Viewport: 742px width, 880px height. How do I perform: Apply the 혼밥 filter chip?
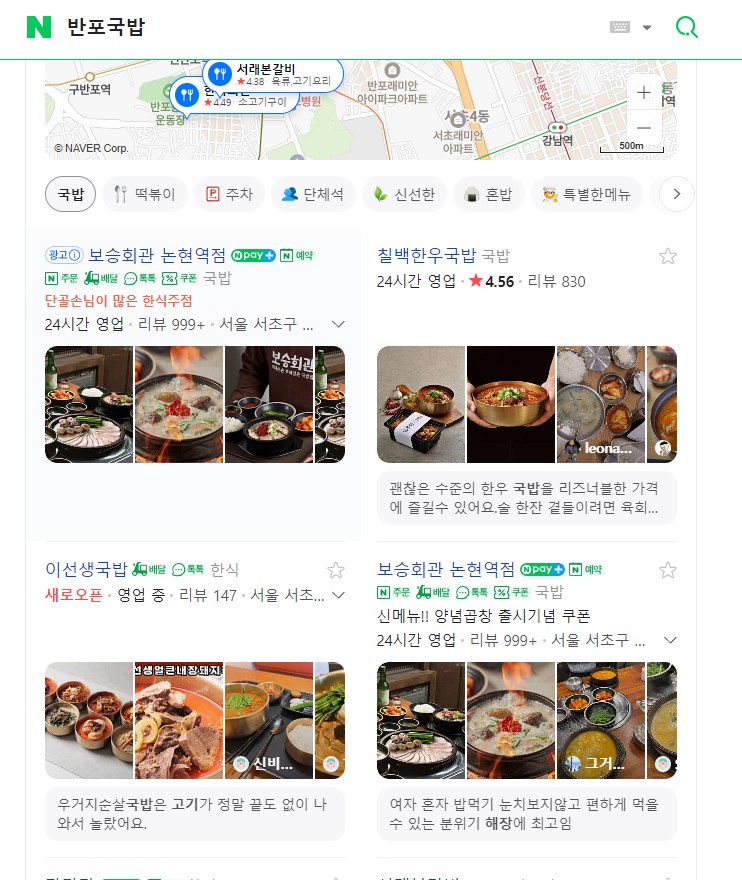pyautogui.click(x=487, y=194)
